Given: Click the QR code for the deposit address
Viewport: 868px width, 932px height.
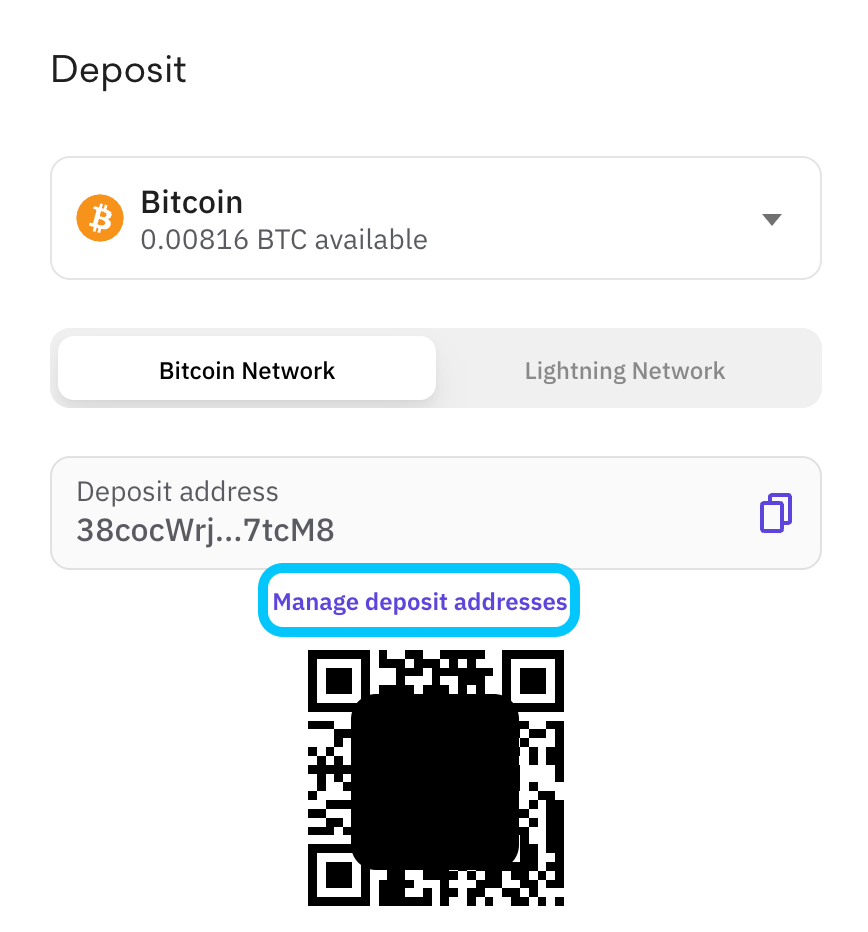Looking at the screenshot, I should [x=437, y=777].
